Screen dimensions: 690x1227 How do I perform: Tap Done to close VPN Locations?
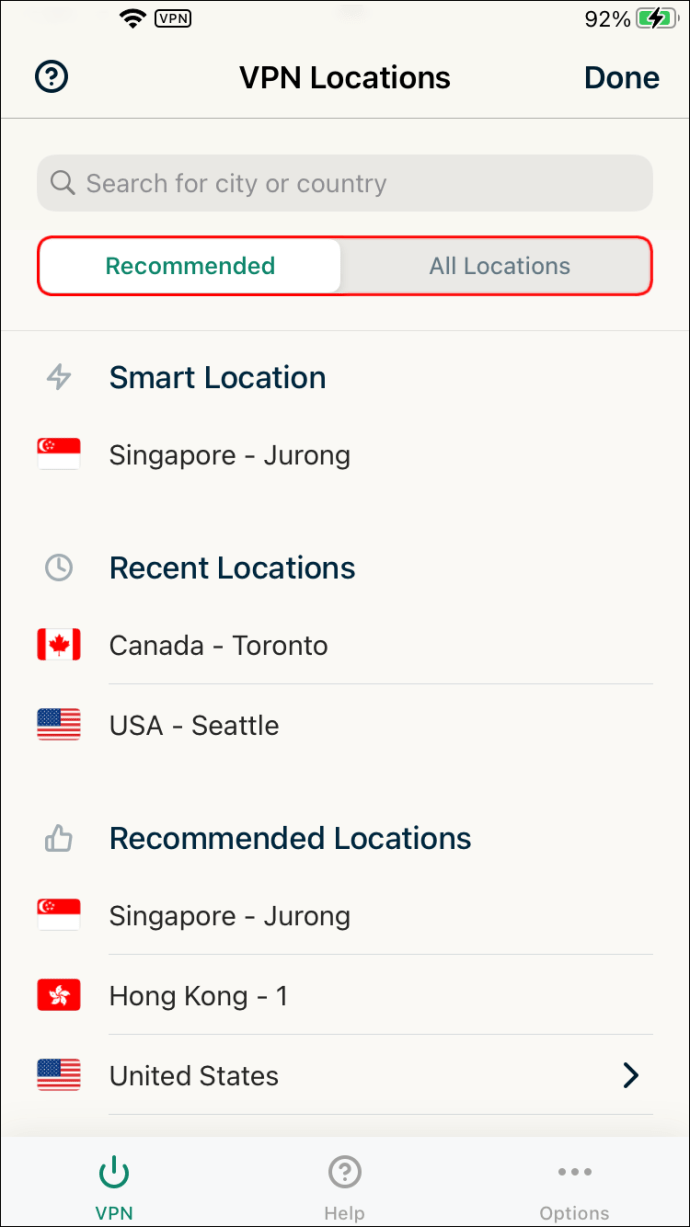coord(621,78)
